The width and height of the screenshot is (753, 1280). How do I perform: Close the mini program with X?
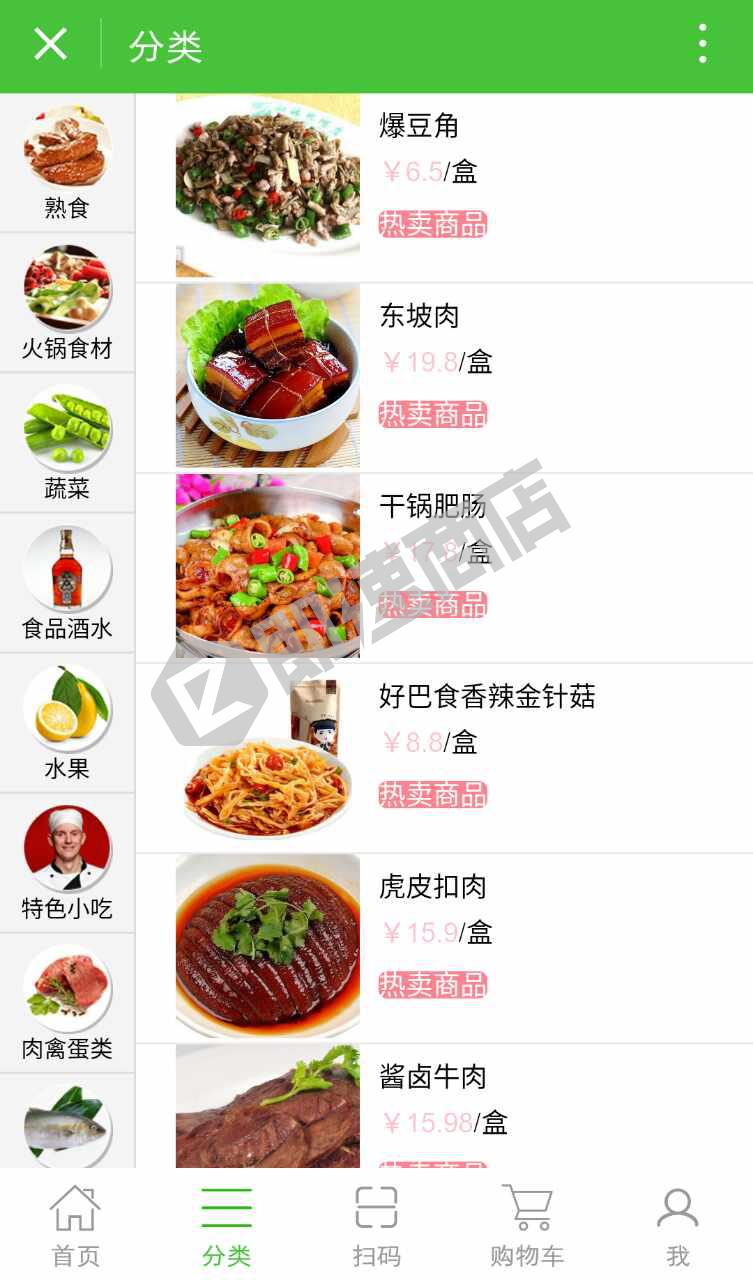[x=47, y=44]
